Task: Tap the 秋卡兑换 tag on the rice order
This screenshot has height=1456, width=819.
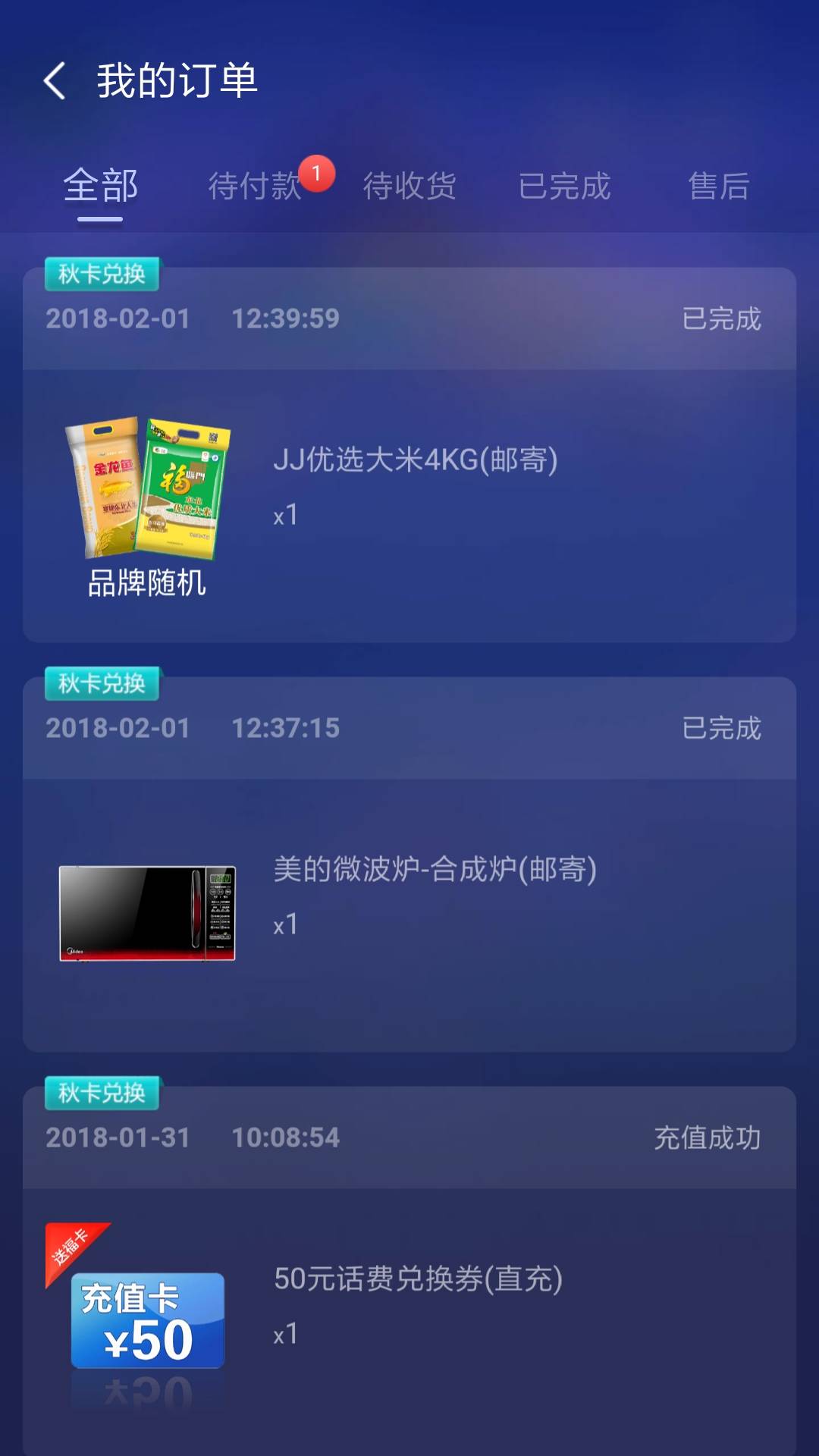Action: pos(102,275)
